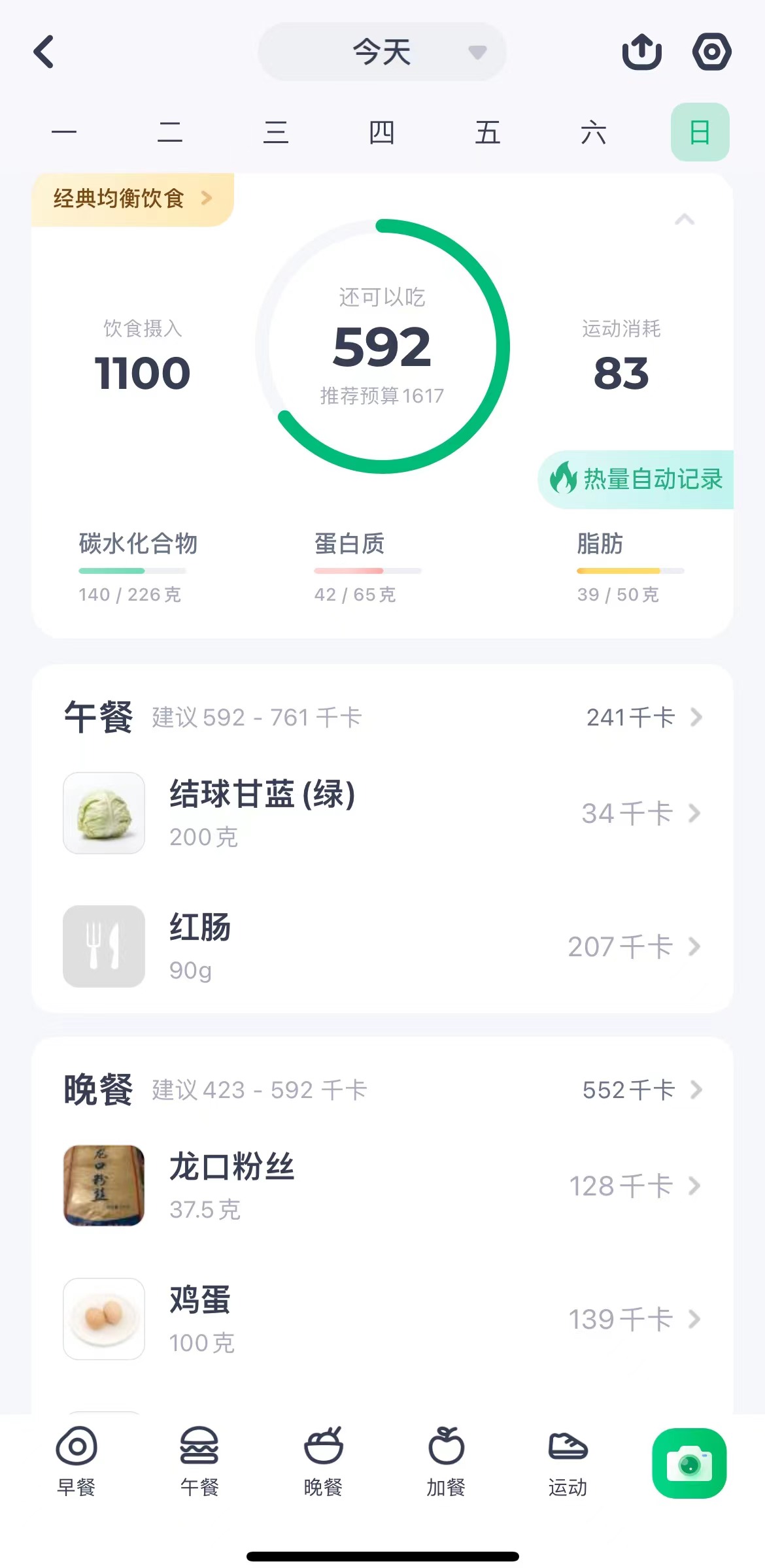Open the settings hexagon icon
The image size is (765, 1568).
711,52
